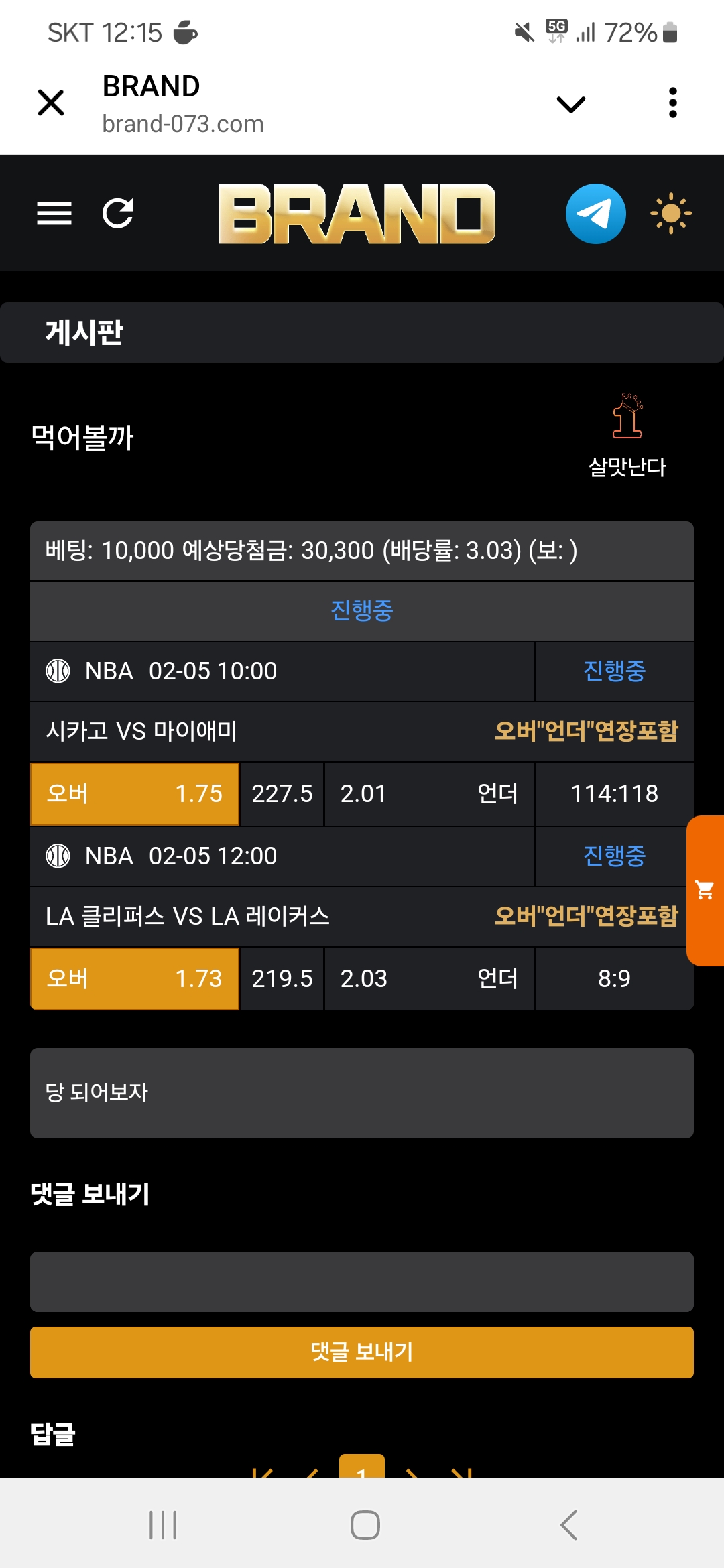Expand the browser page info chevron
This screenshot has width=724, height=1568.
click(570, 104)
